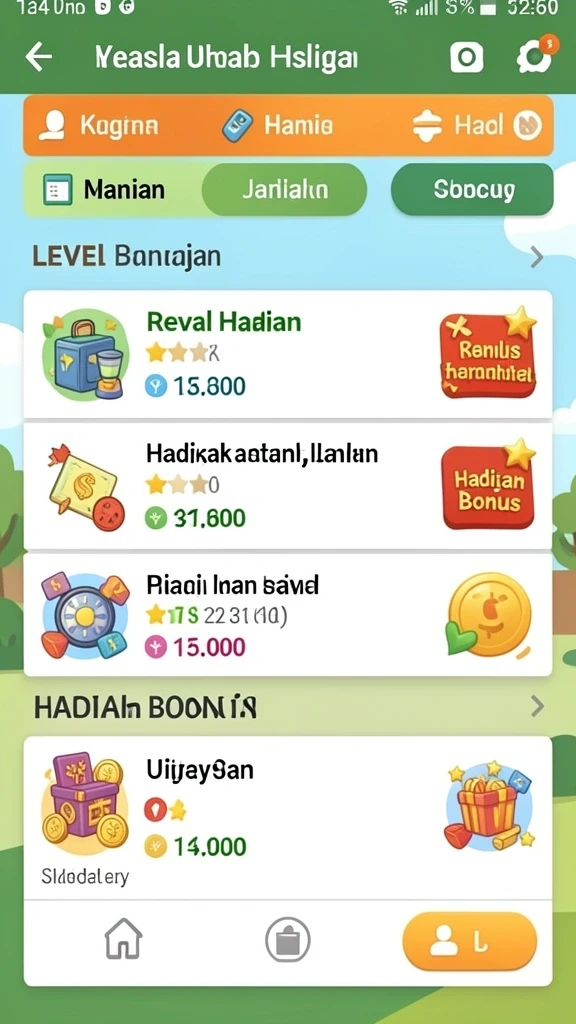576x1024 pixels.
Task: Tap the Janialkn pill button
Action: click(284, 189)
